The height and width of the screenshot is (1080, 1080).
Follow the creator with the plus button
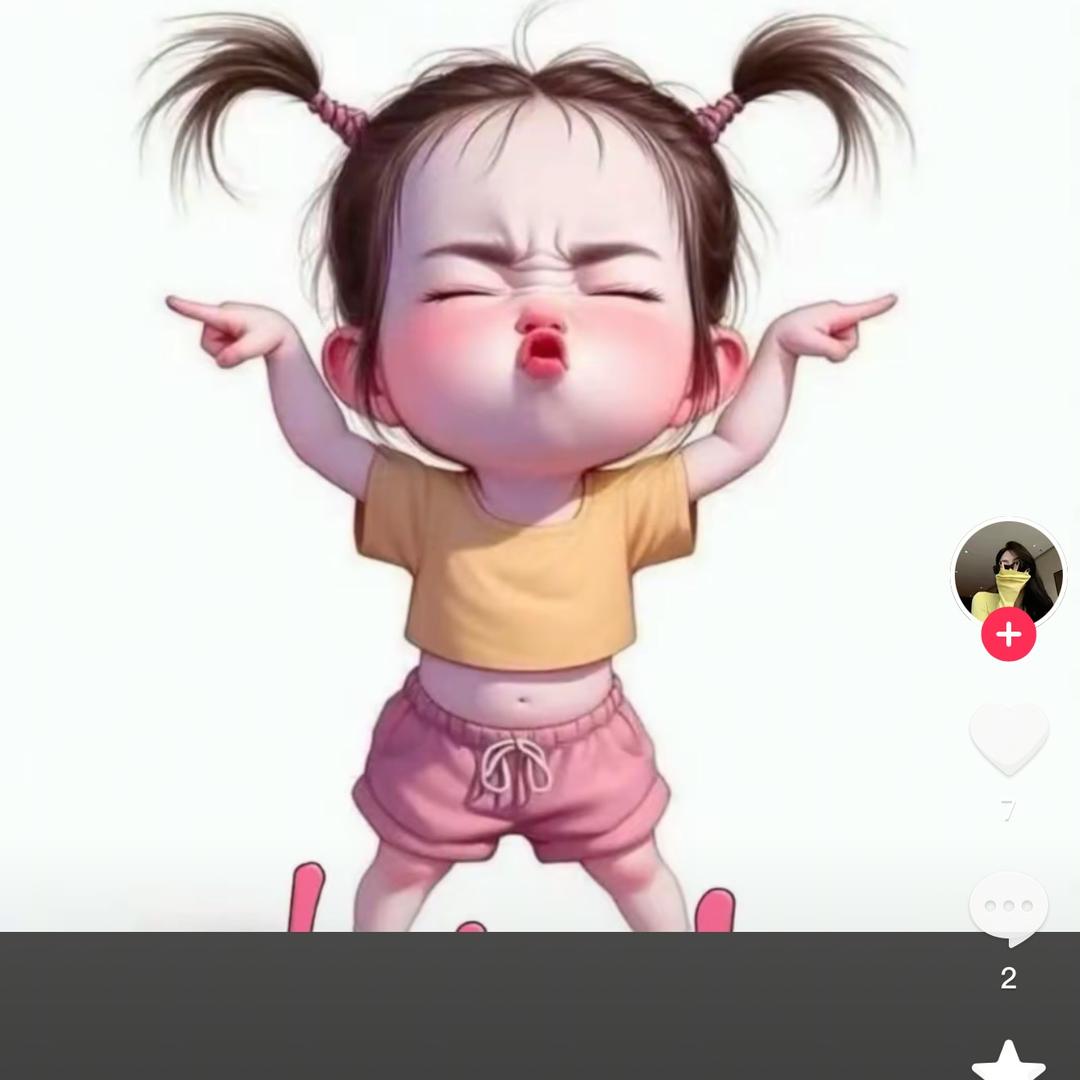[x=1008, y=635]
